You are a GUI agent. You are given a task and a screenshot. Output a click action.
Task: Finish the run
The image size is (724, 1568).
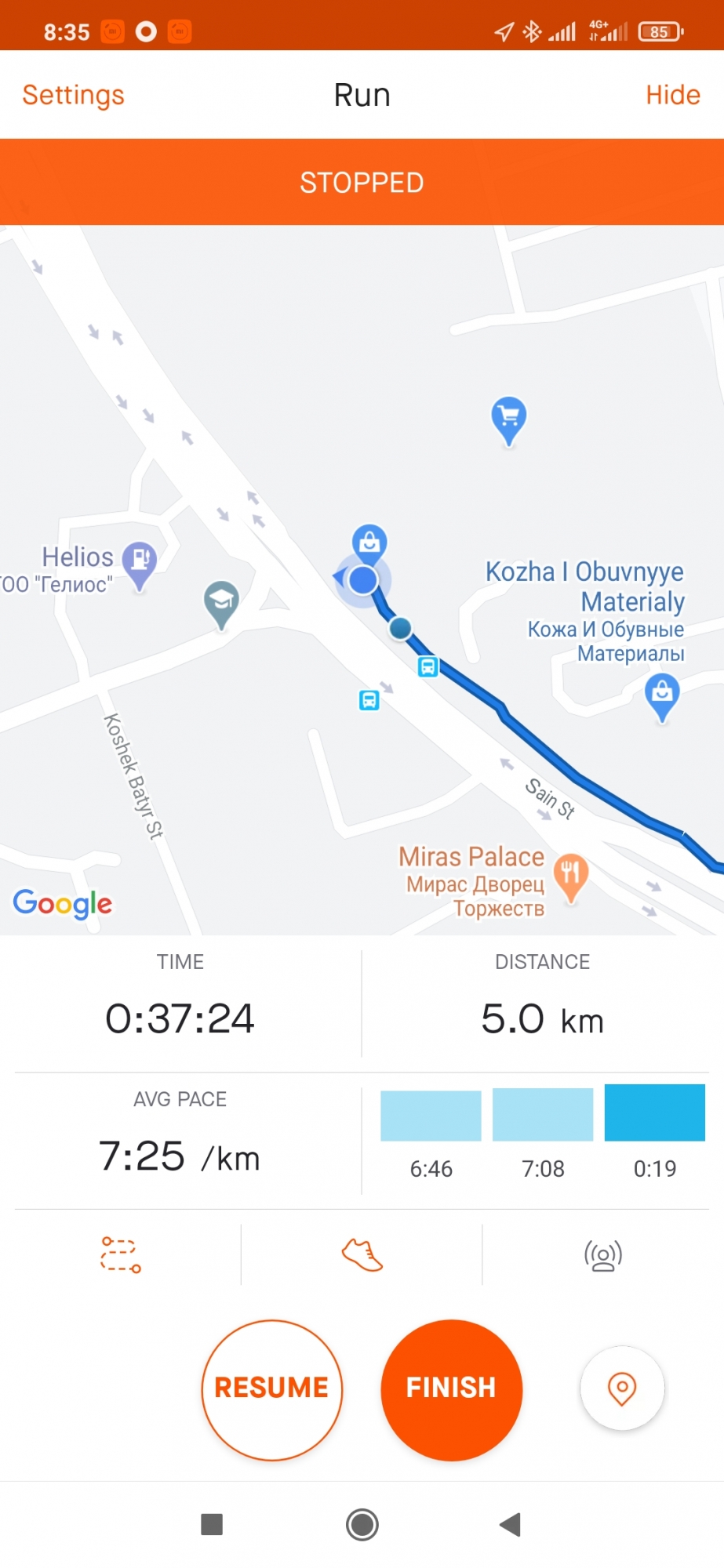tap(451, 1388)
